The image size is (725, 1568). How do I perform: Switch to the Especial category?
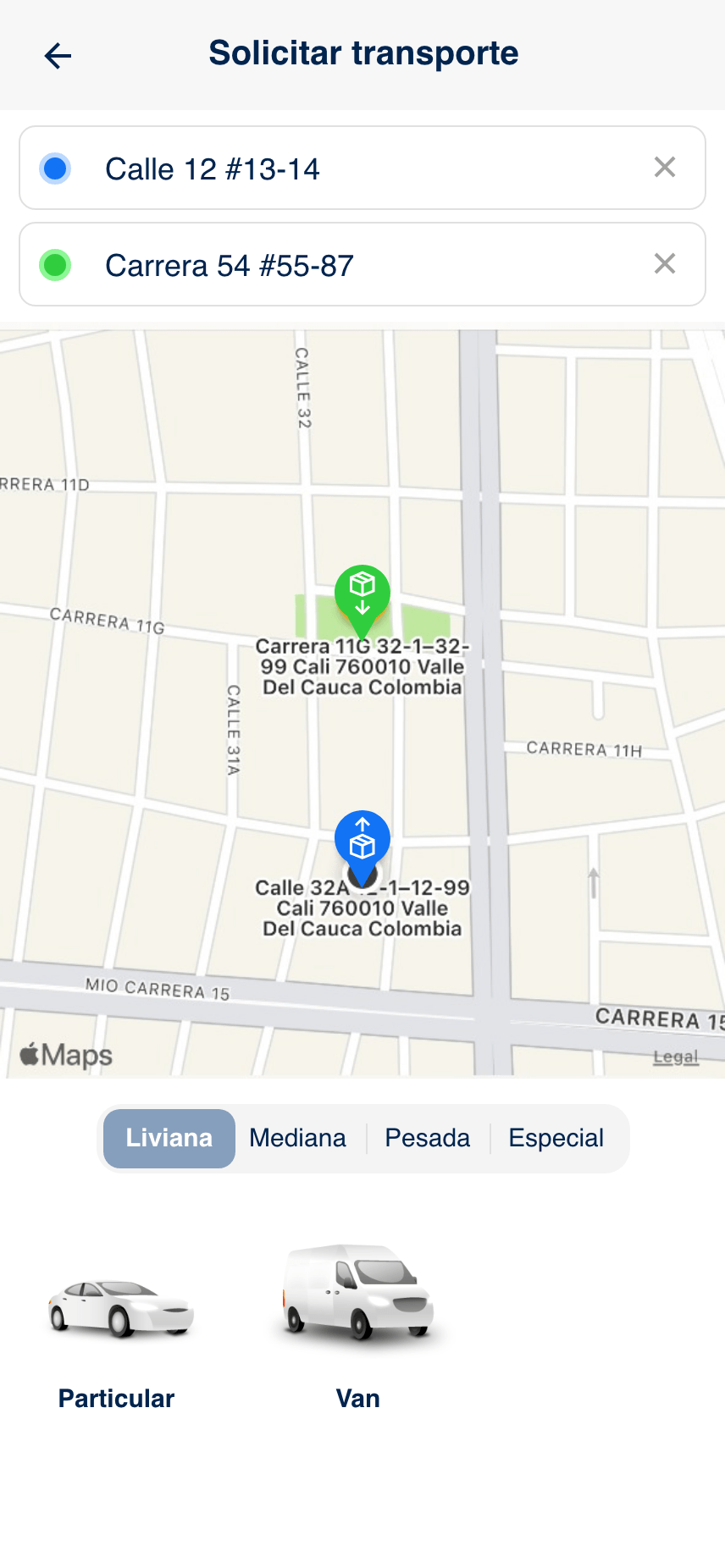556,1138
